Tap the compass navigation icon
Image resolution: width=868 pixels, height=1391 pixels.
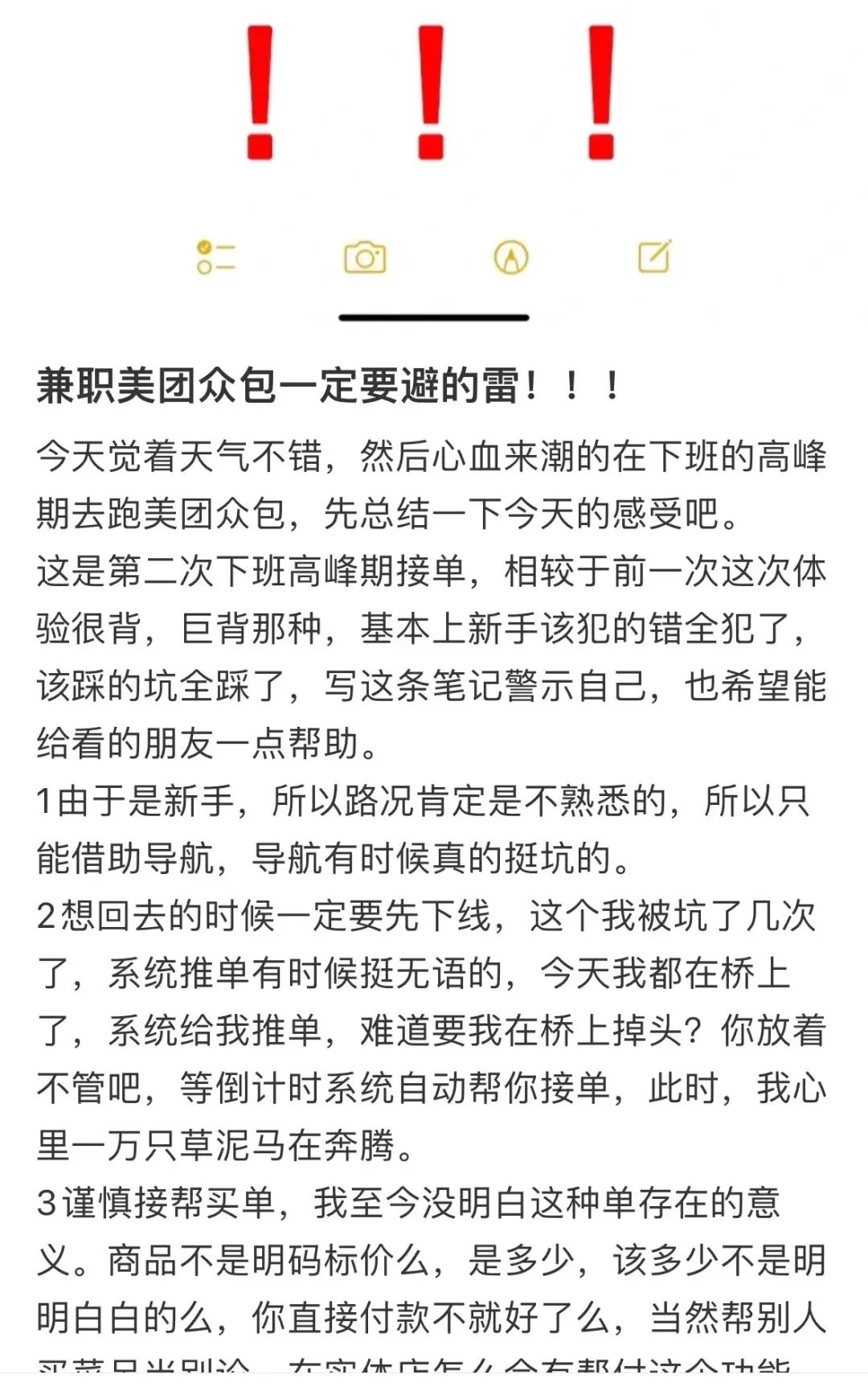512,259
